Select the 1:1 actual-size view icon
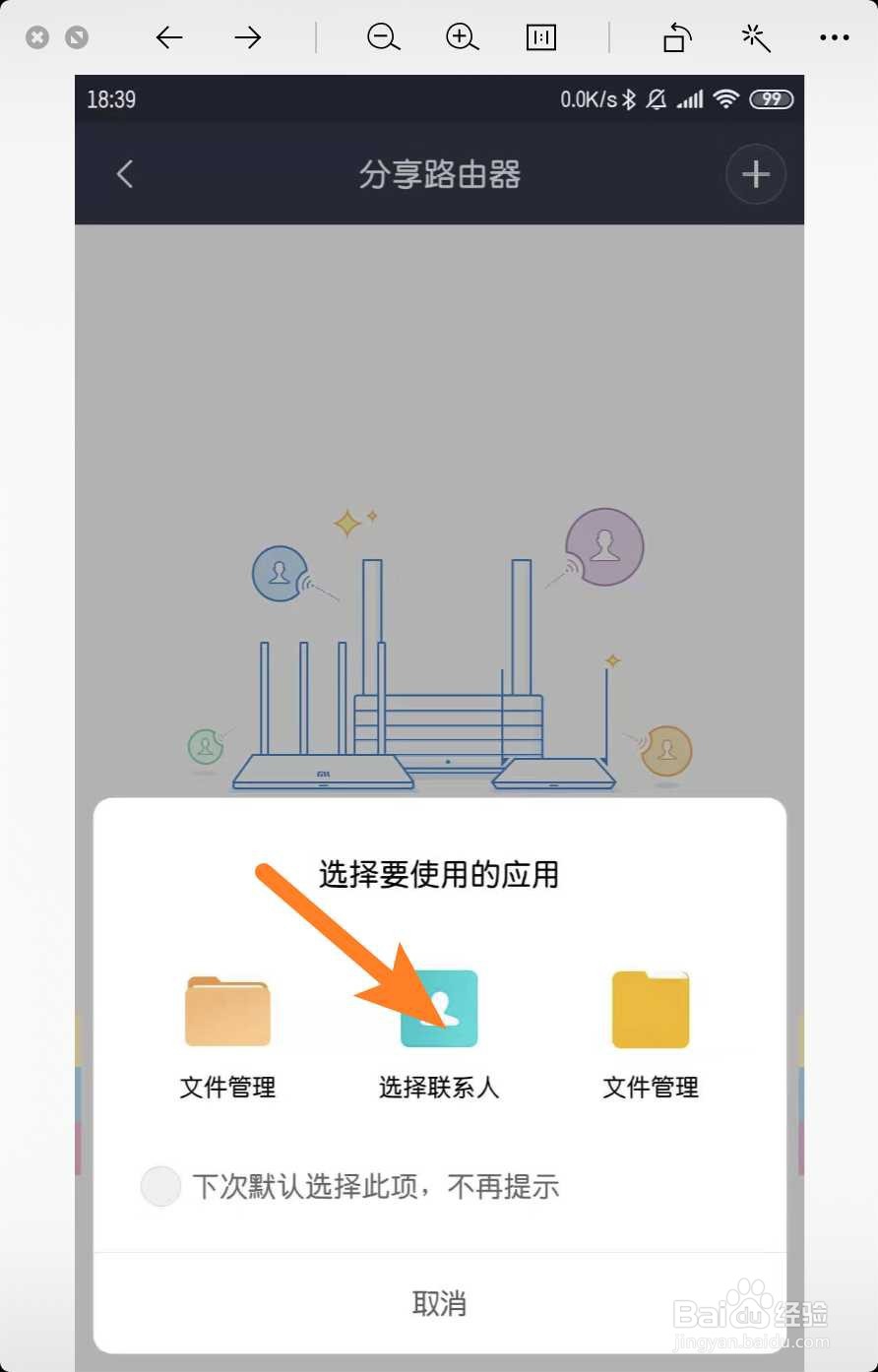878x1372 pixels. [540, 37]
